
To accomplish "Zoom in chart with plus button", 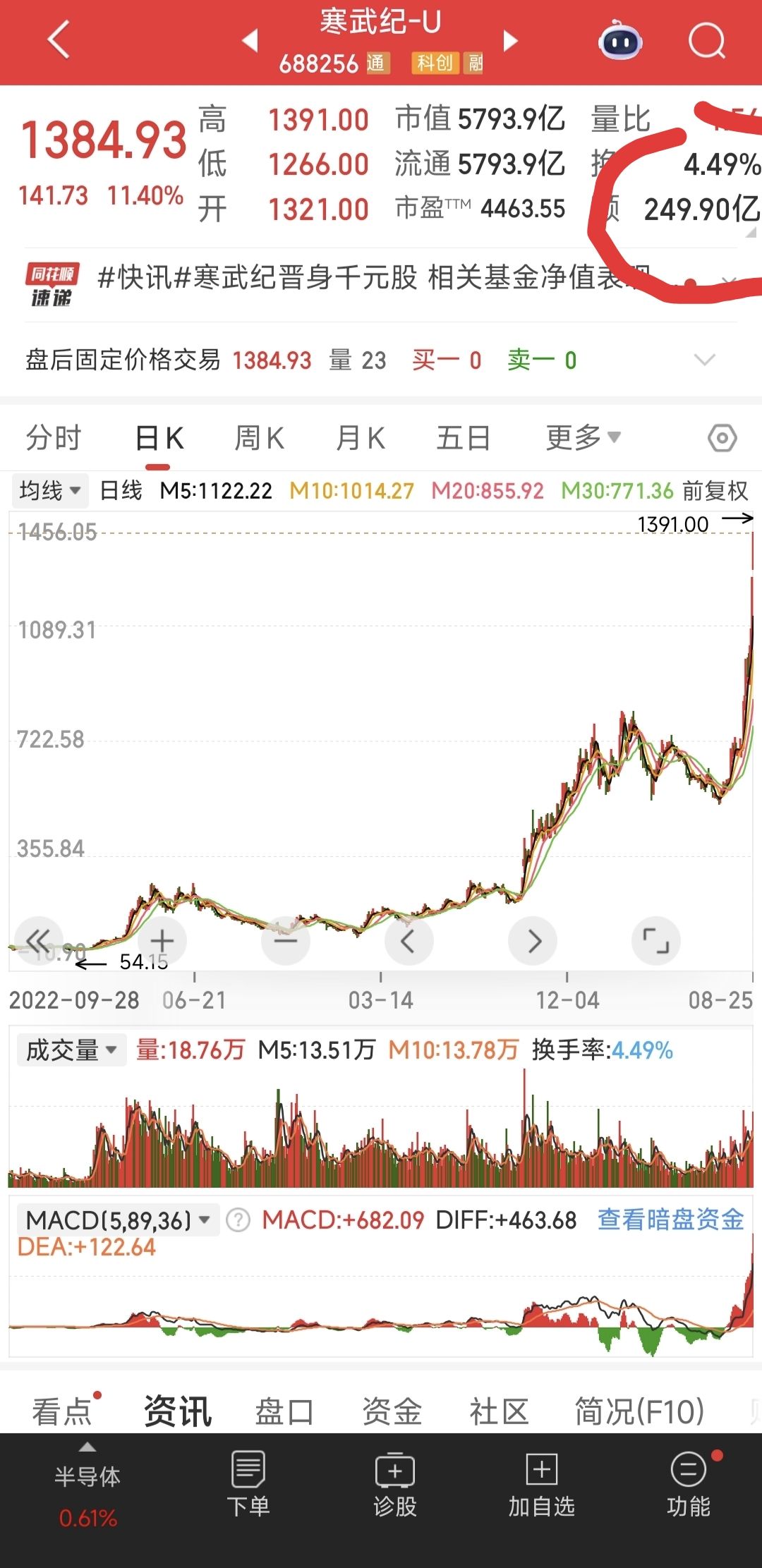I will 162,940.
